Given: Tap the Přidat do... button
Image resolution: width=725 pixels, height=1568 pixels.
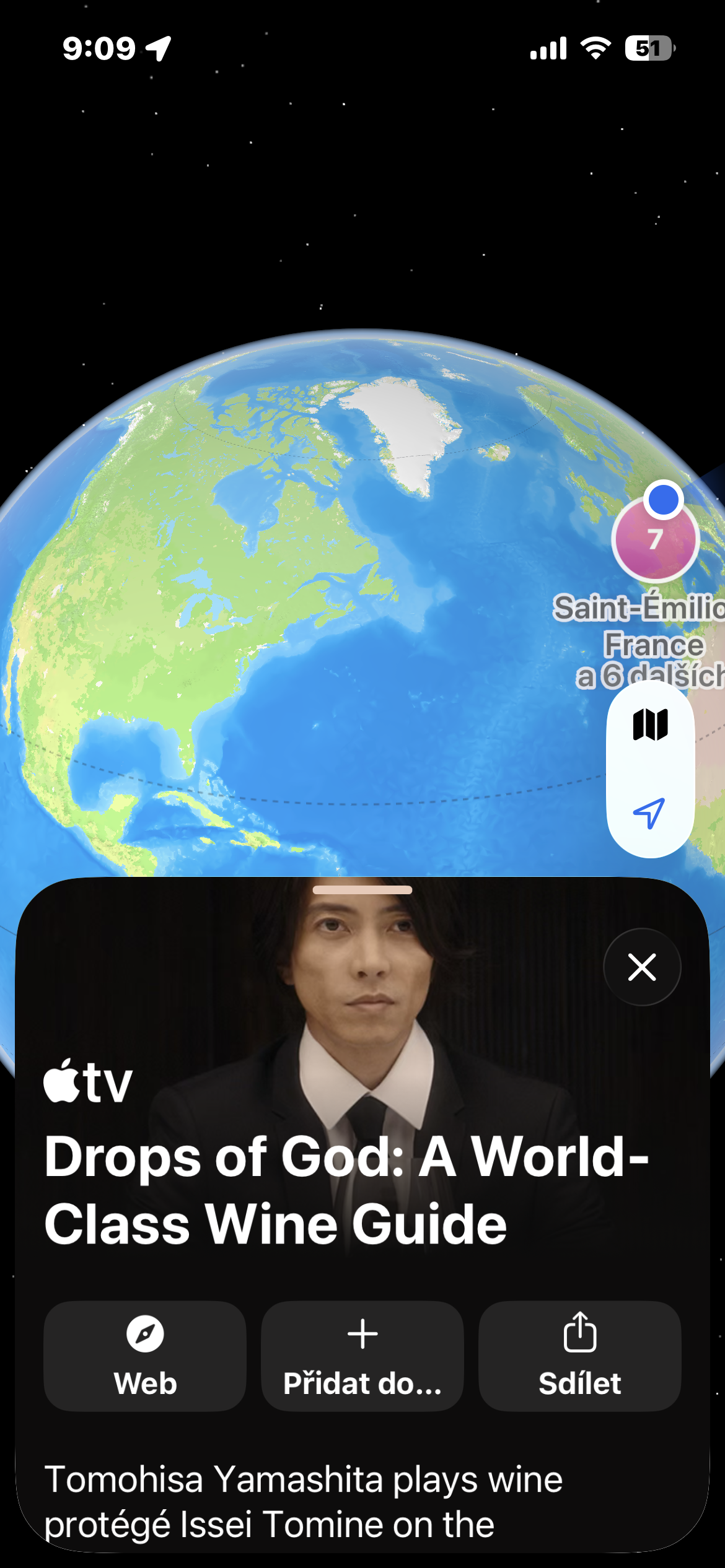Looking at the screenshot, I should pos(362,1356).
